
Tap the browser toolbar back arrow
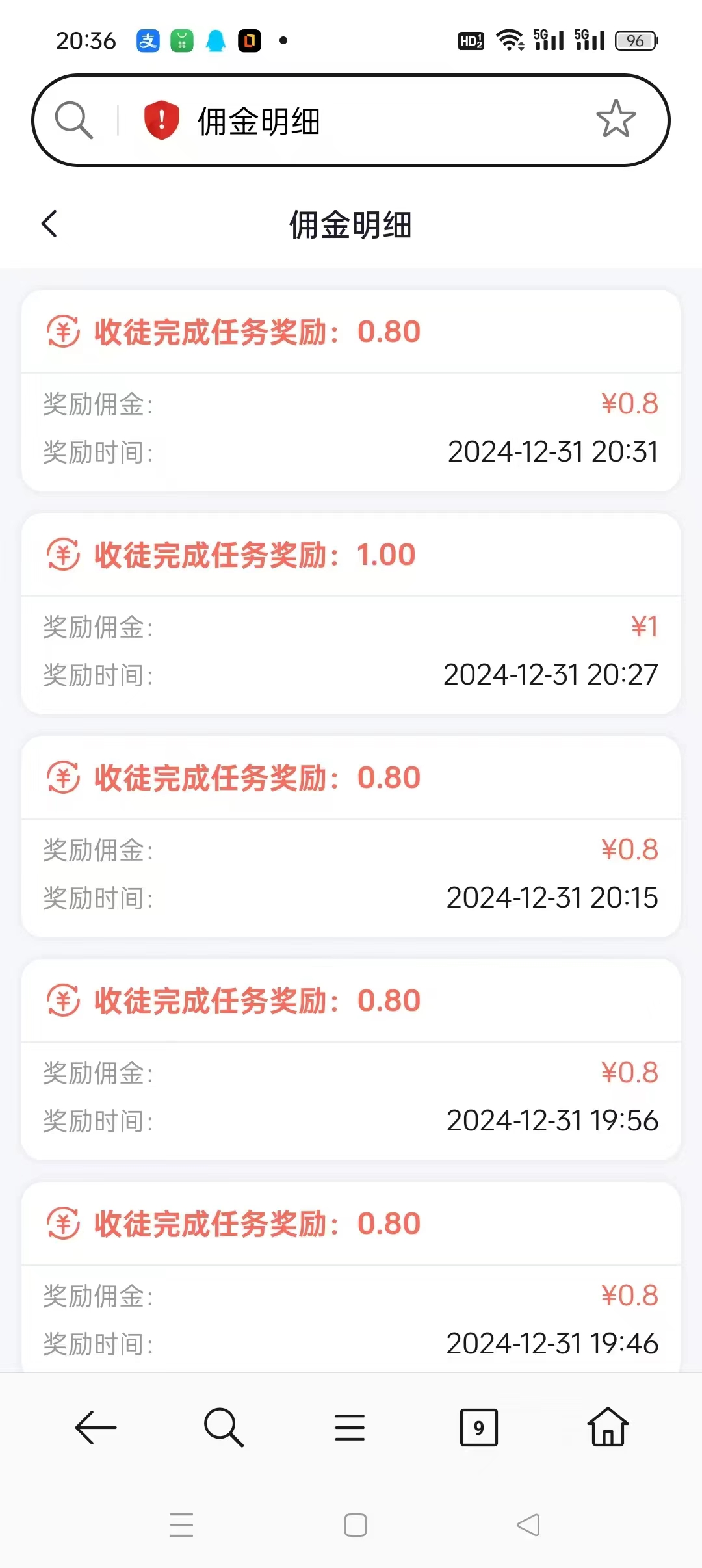[96, 1428]
